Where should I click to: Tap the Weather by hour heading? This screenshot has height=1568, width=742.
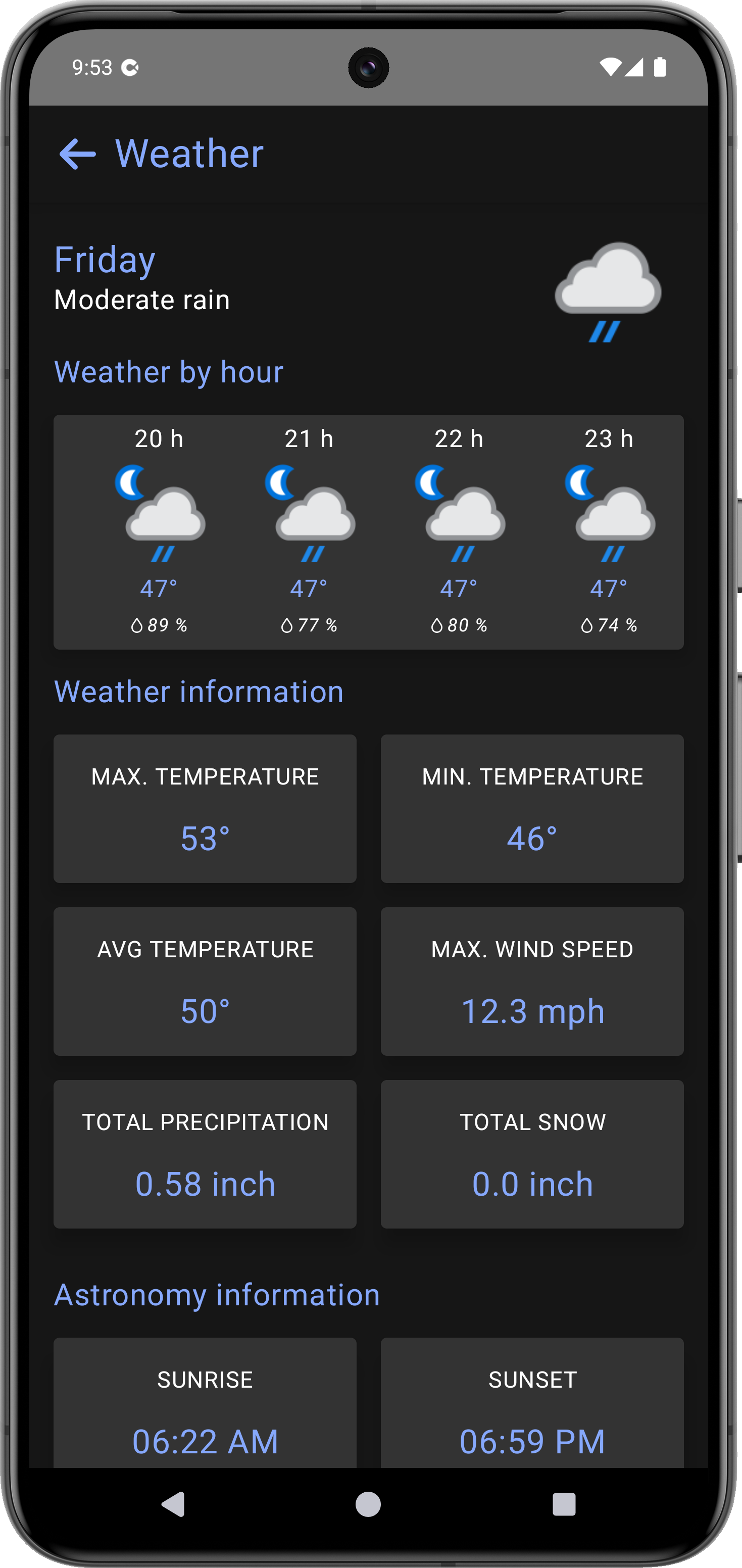tap(169, 372)
